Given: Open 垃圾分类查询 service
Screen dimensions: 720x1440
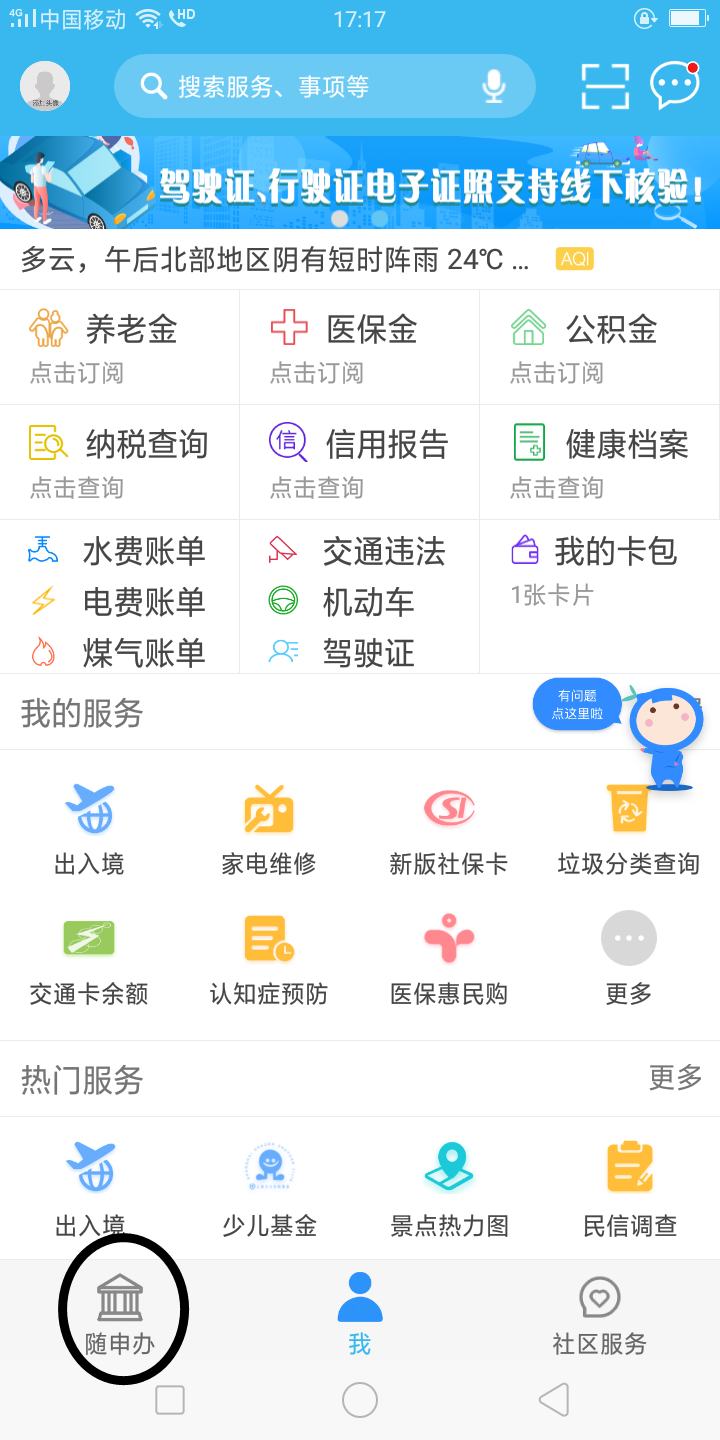Looking at the screenshot, I should coord(629,830).
